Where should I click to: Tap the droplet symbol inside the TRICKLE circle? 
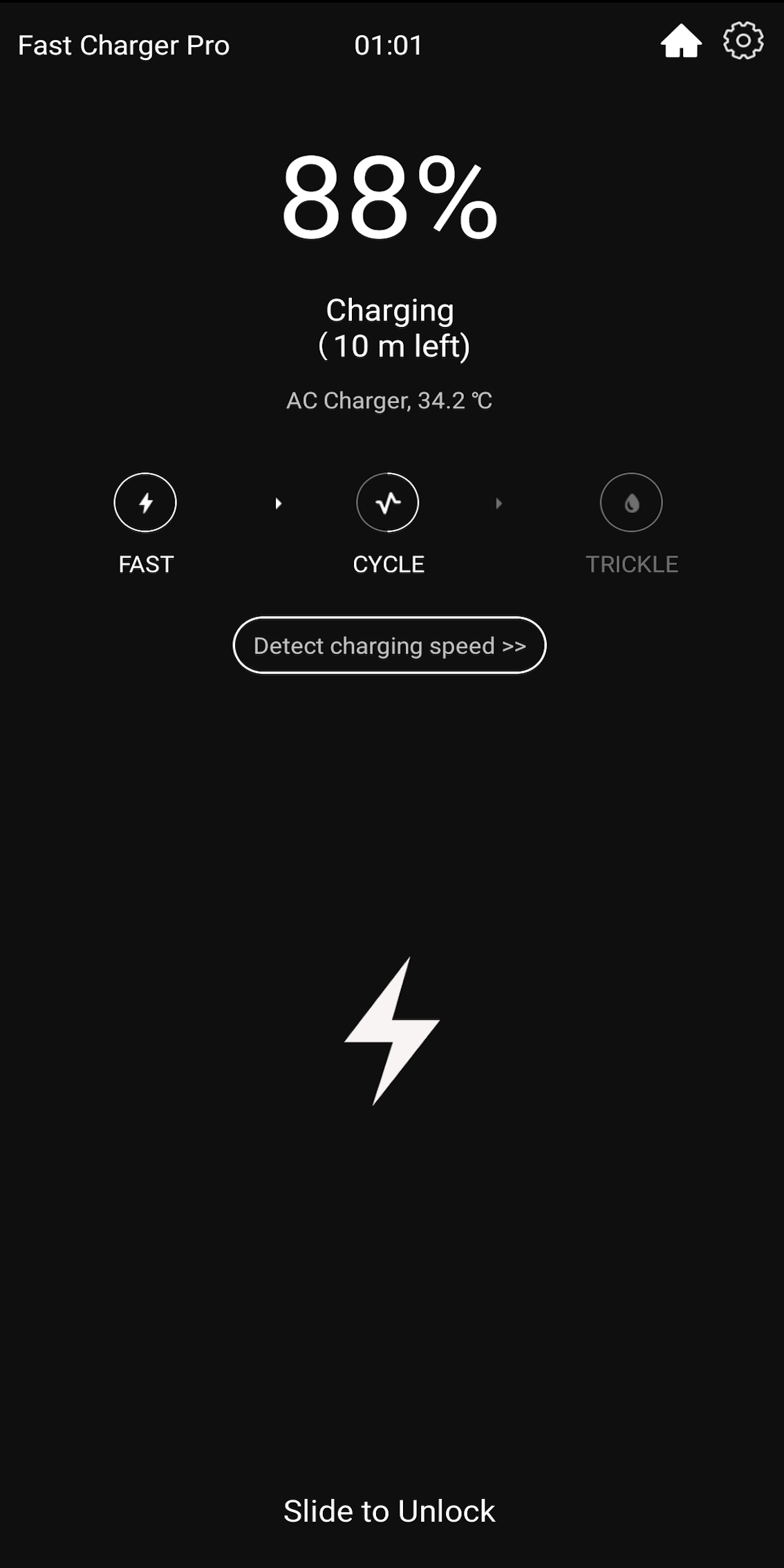tap(631, 503)
